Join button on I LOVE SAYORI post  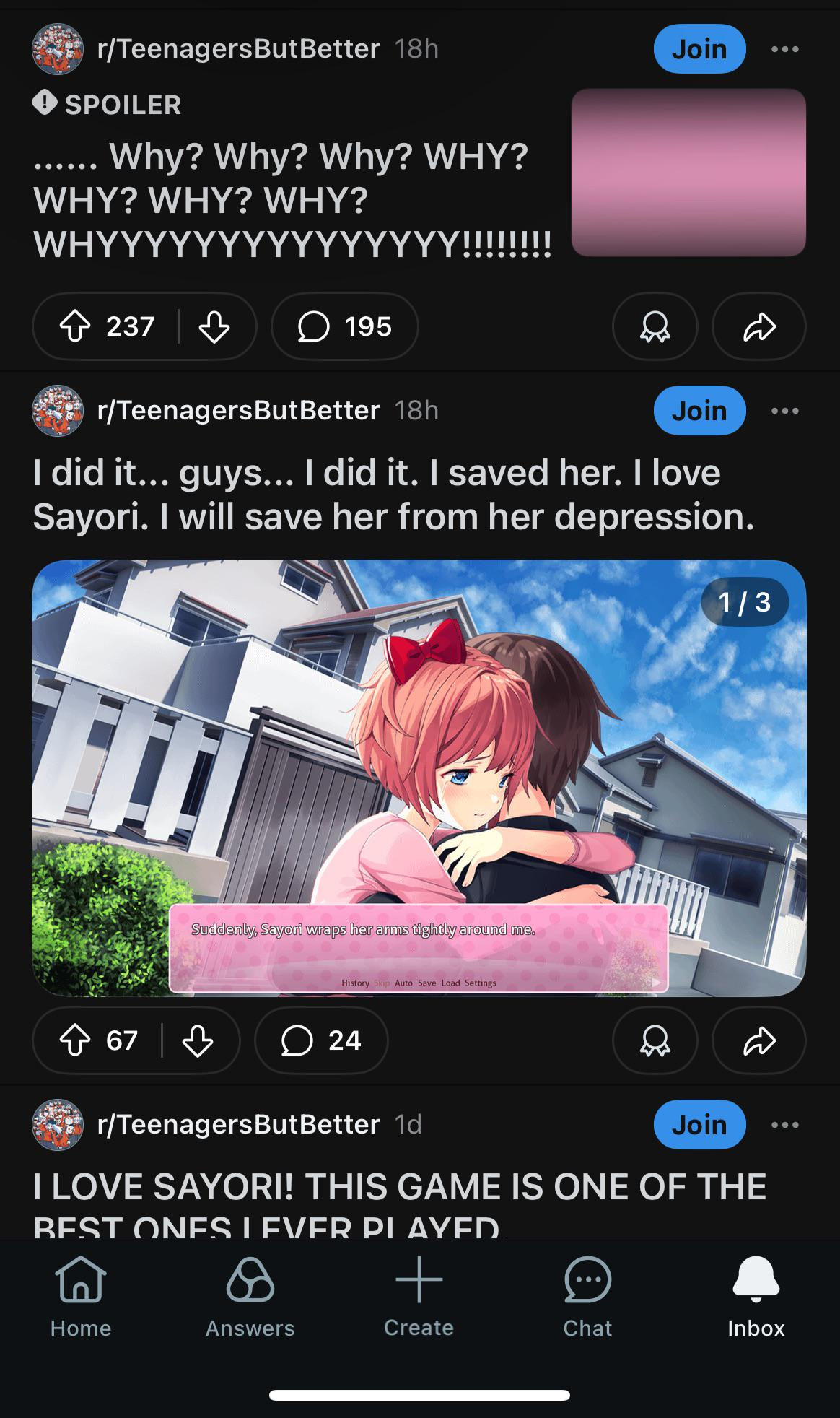(699, 1124)
